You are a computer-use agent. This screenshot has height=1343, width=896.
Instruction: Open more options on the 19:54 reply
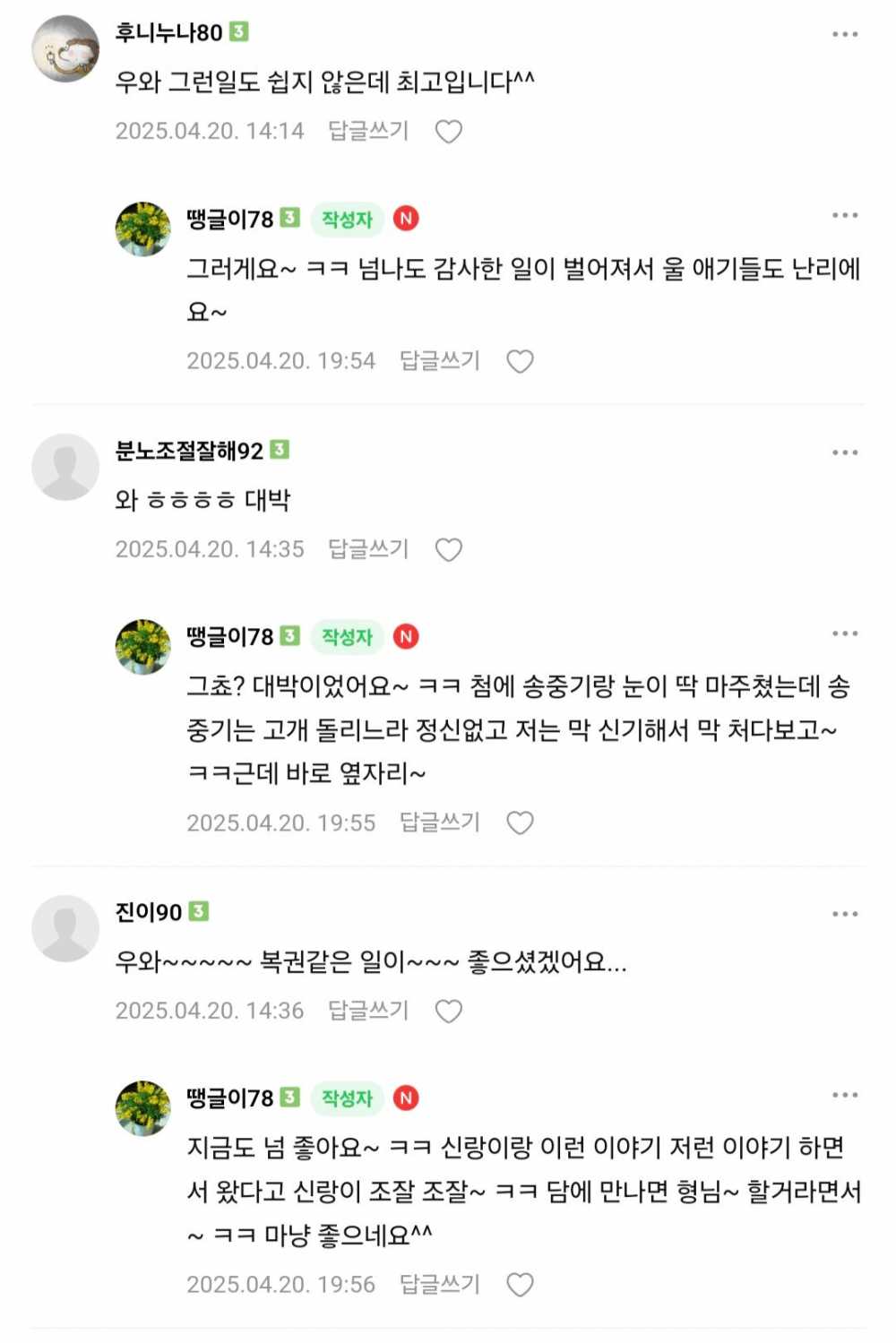tap(844, 215)
